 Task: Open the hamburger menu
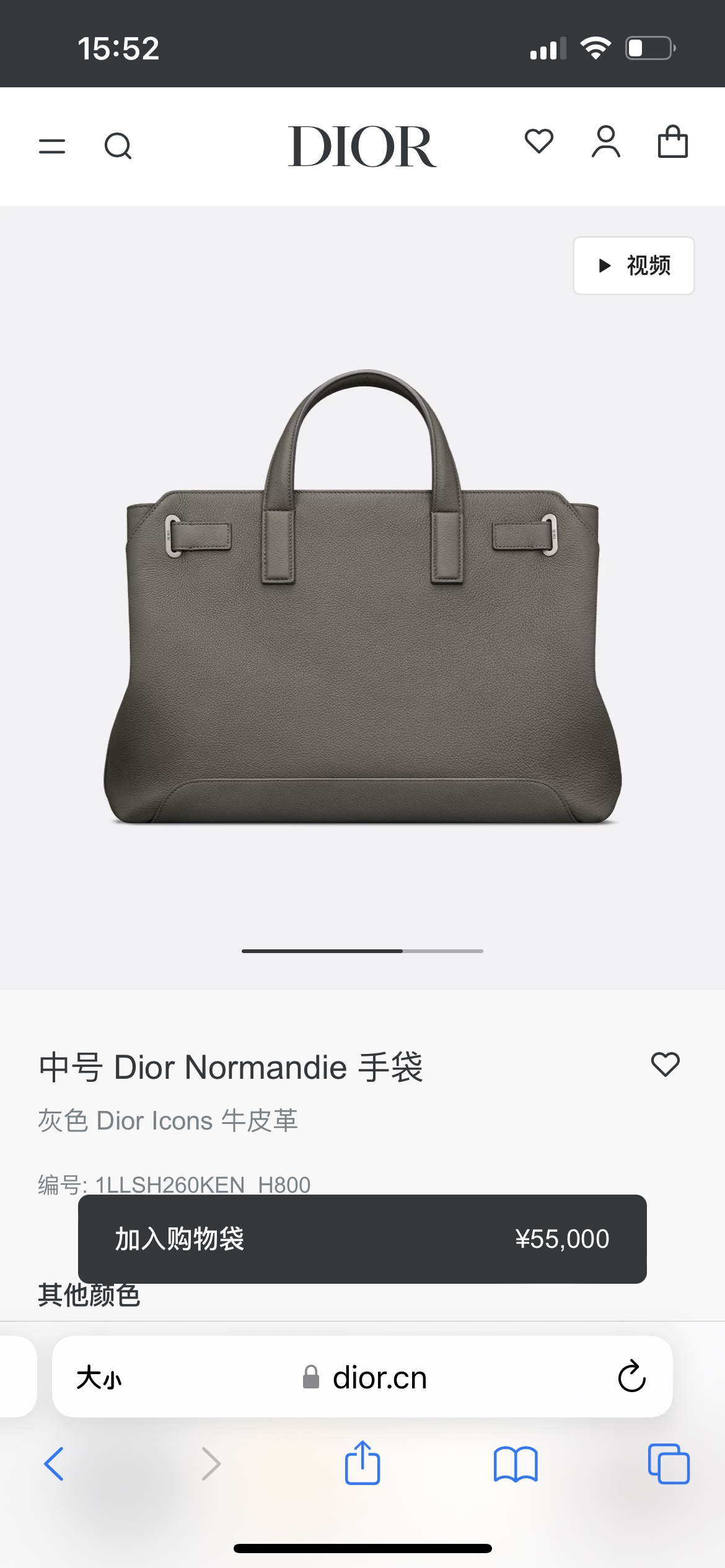pyautogui.click(x=52, y=147)
